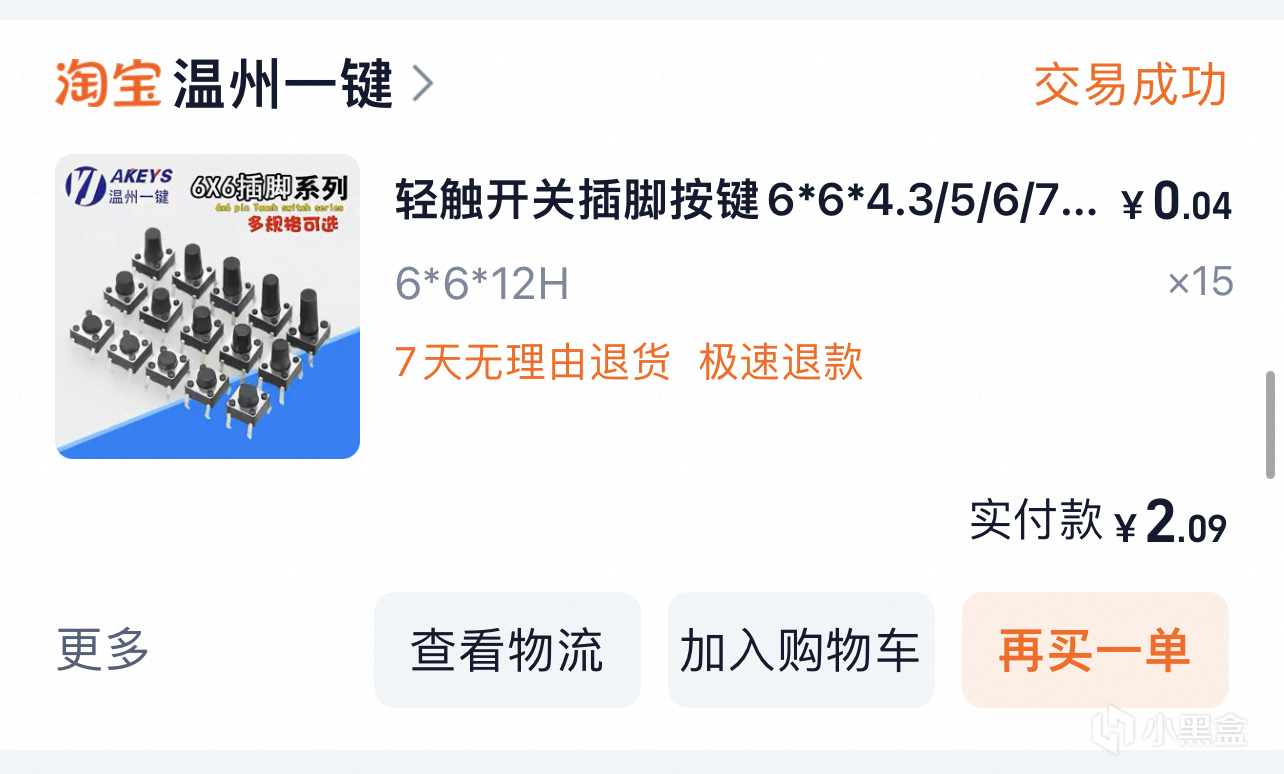View logistics with 查看物流
1284x774 pixels.
(507, 650)
